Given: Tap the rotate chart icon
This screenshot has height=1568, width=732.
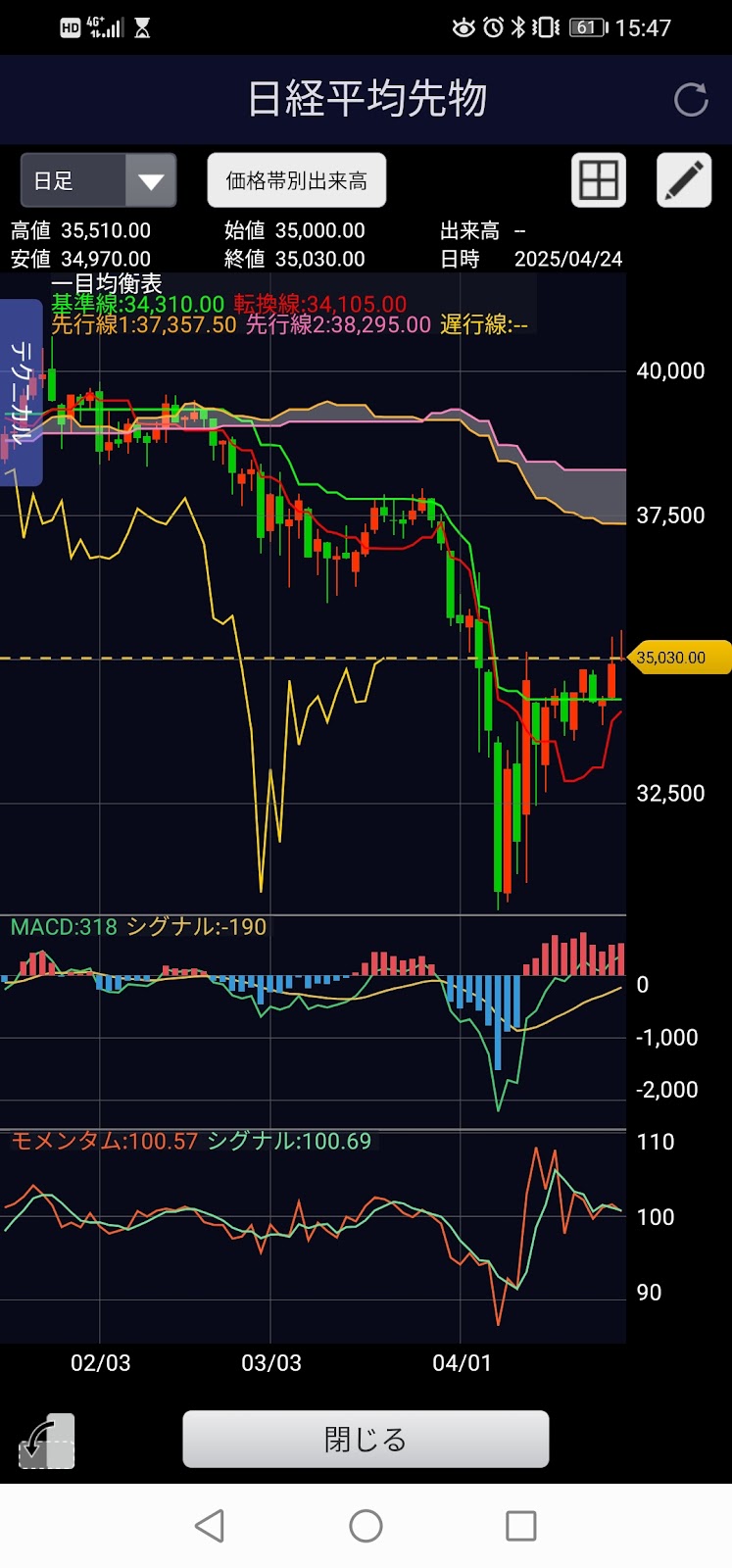Looking at the screenshot, I should pyautogui.click(x=46, y=1441).
